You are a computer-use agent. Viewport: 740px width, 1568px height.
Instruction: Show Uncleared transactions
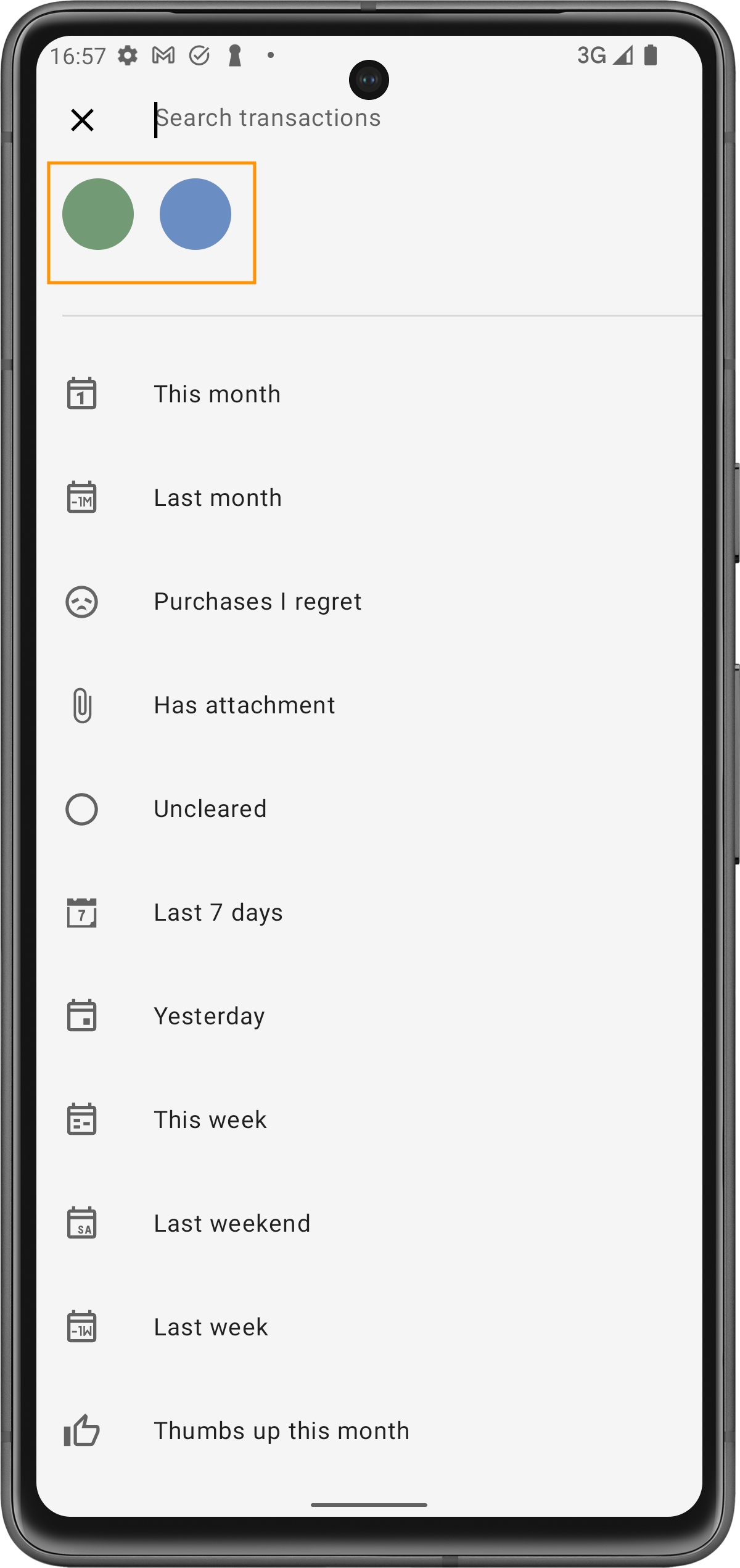coord(210,808)
